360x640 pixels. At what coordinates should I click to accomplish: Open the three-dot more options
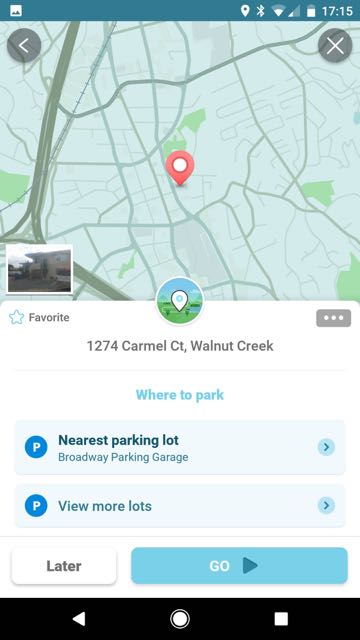click(x=333, y=318)
